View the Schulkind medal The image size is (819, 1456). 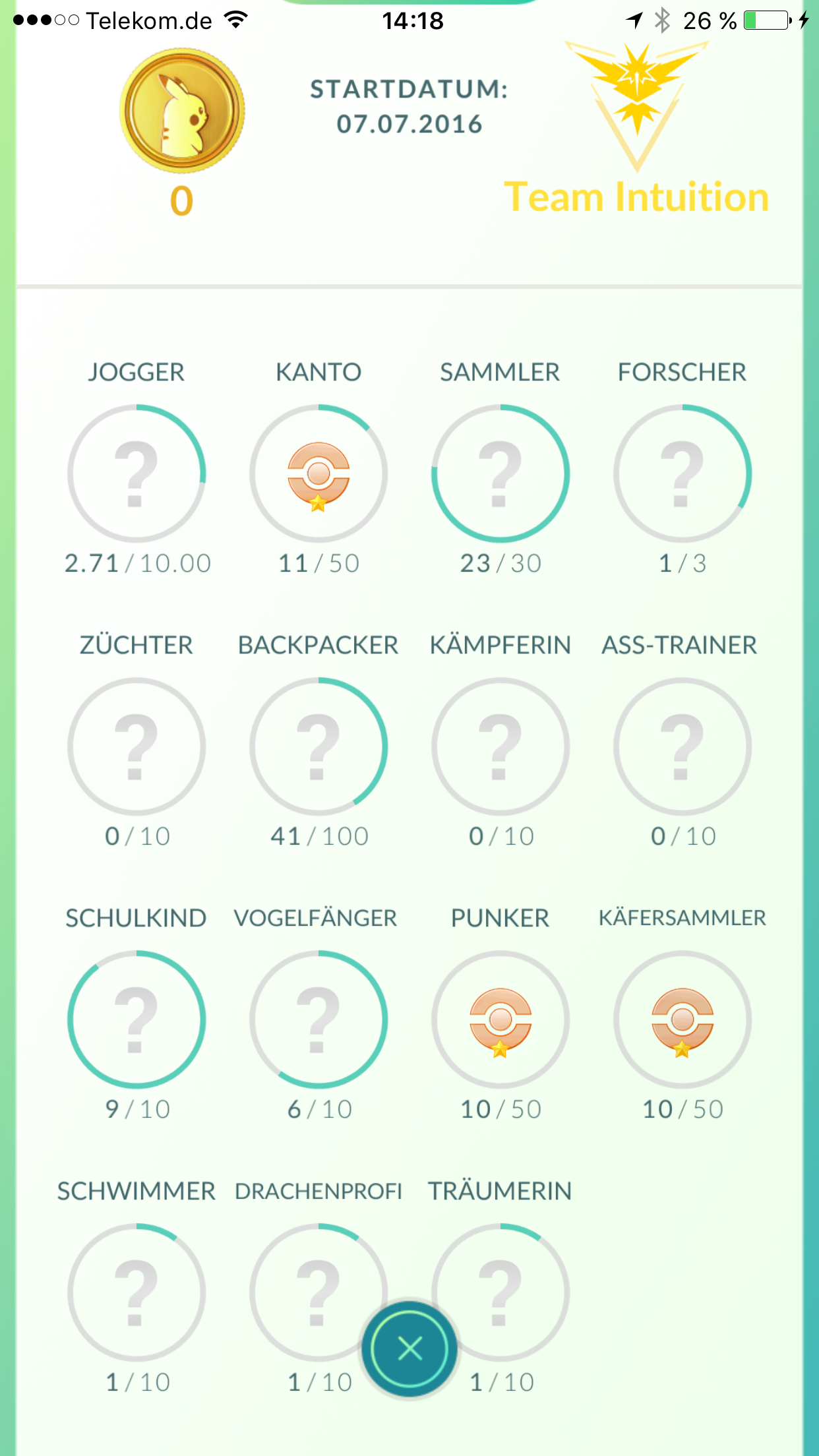point(136,1019)
